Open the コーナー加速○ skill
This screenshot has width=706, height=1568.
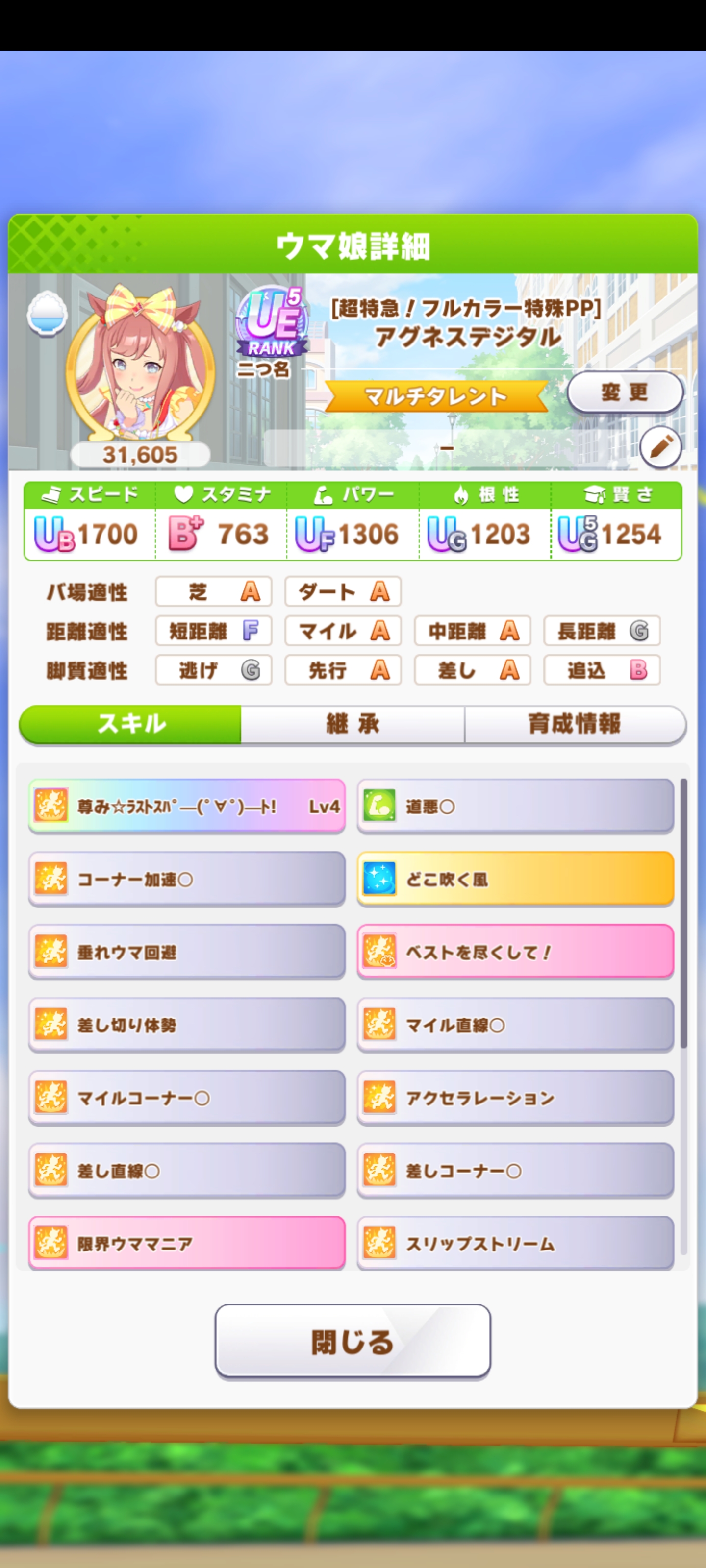[x=186, y=880]
